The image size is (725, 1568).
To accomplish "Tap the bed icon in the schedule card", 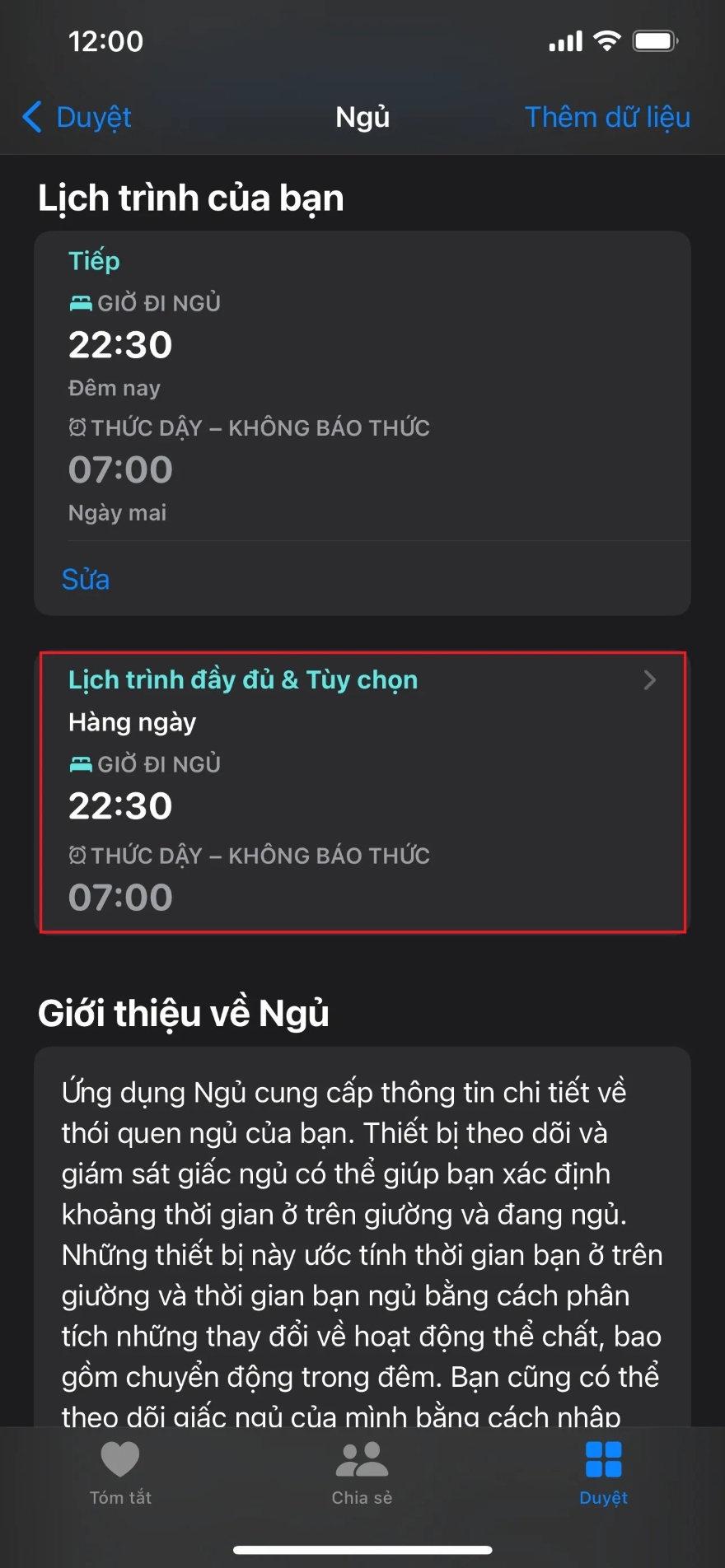I will tap(79, 763).
